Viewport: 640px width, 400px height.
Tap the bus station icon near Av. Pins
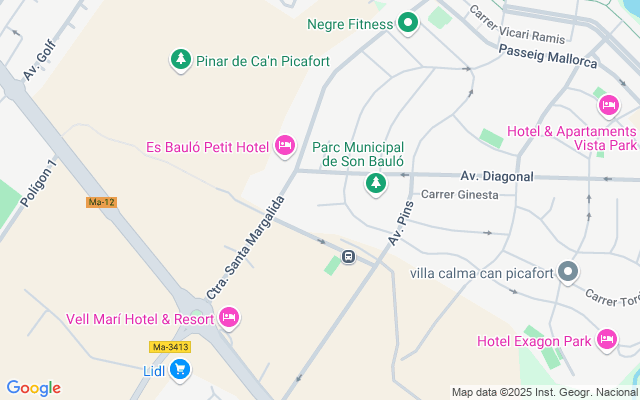coord(348,257)
